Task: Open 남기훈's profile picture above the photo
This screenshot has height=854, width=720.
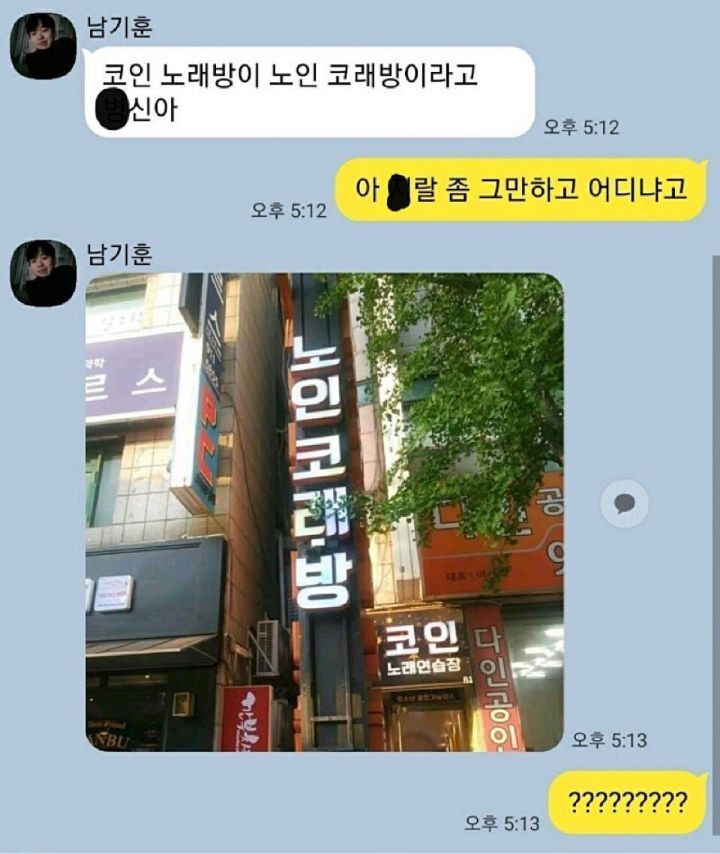Action: tap(43, 272)
